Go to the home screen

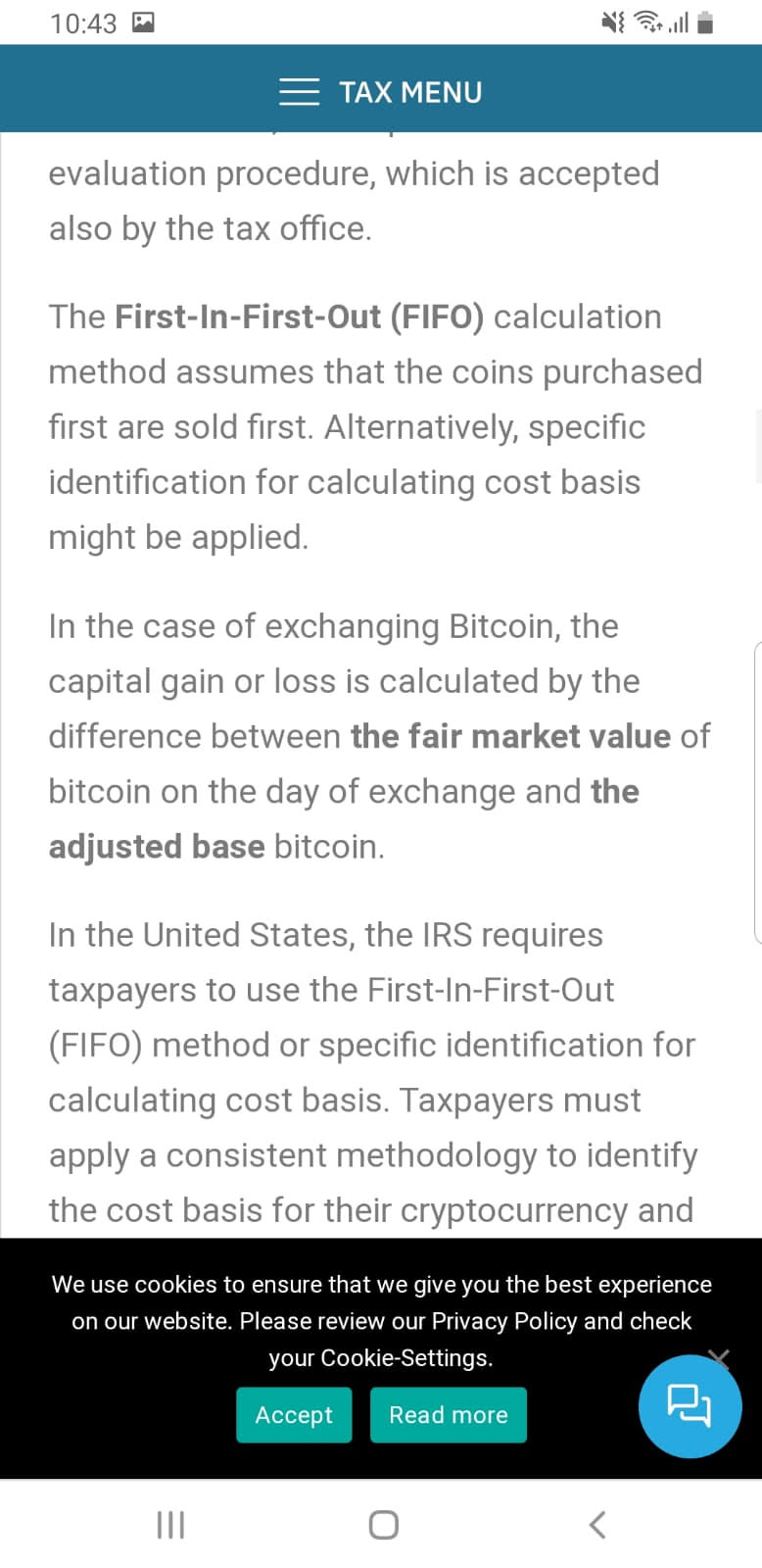[383, 1525]
